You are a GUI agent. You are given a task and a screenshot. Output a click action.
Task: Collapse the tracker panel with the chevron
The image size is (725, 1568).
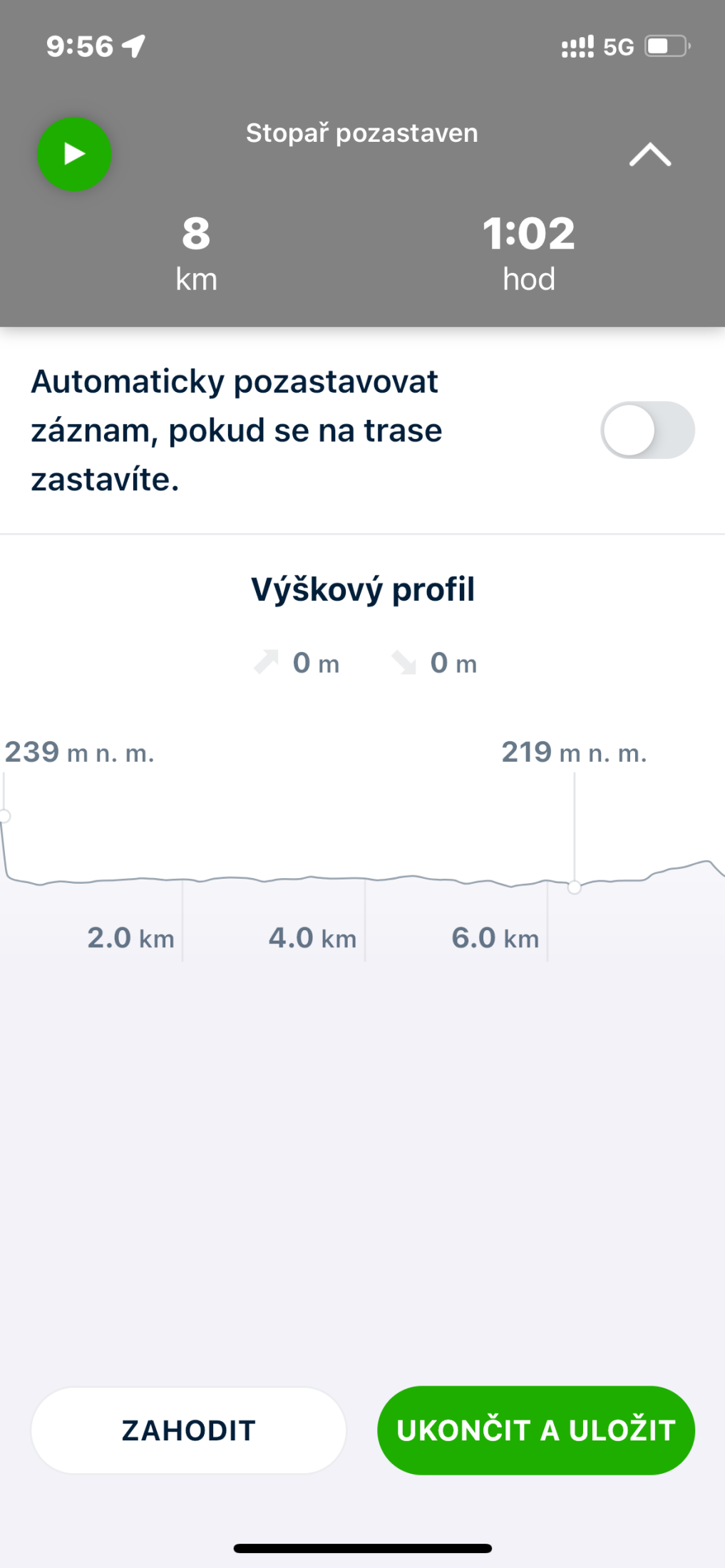pos(649,155)
